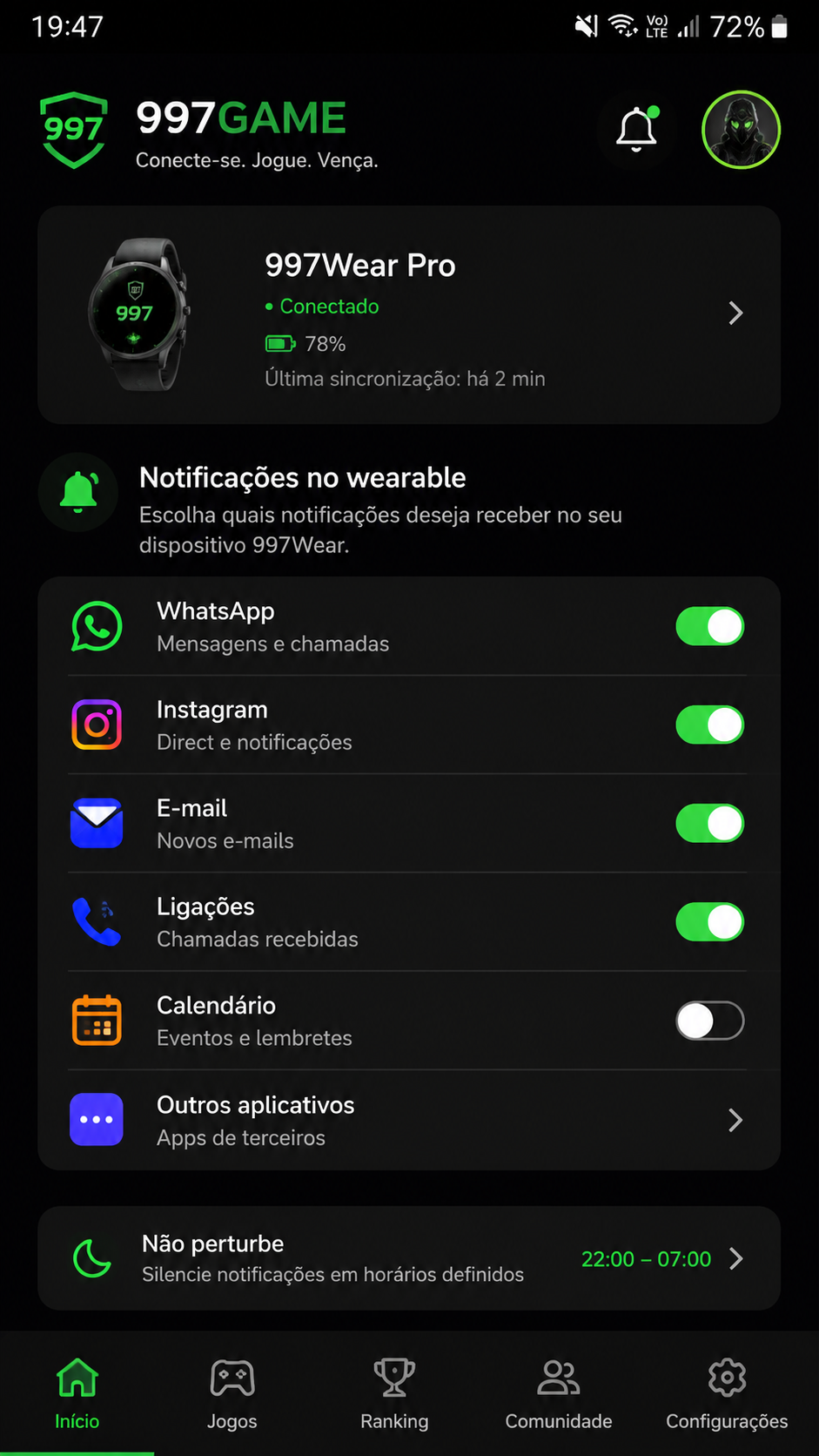This screenshot has height=1456, width=819.
Task: Open the 997Wear Pro device card
Action: [409, 315]
